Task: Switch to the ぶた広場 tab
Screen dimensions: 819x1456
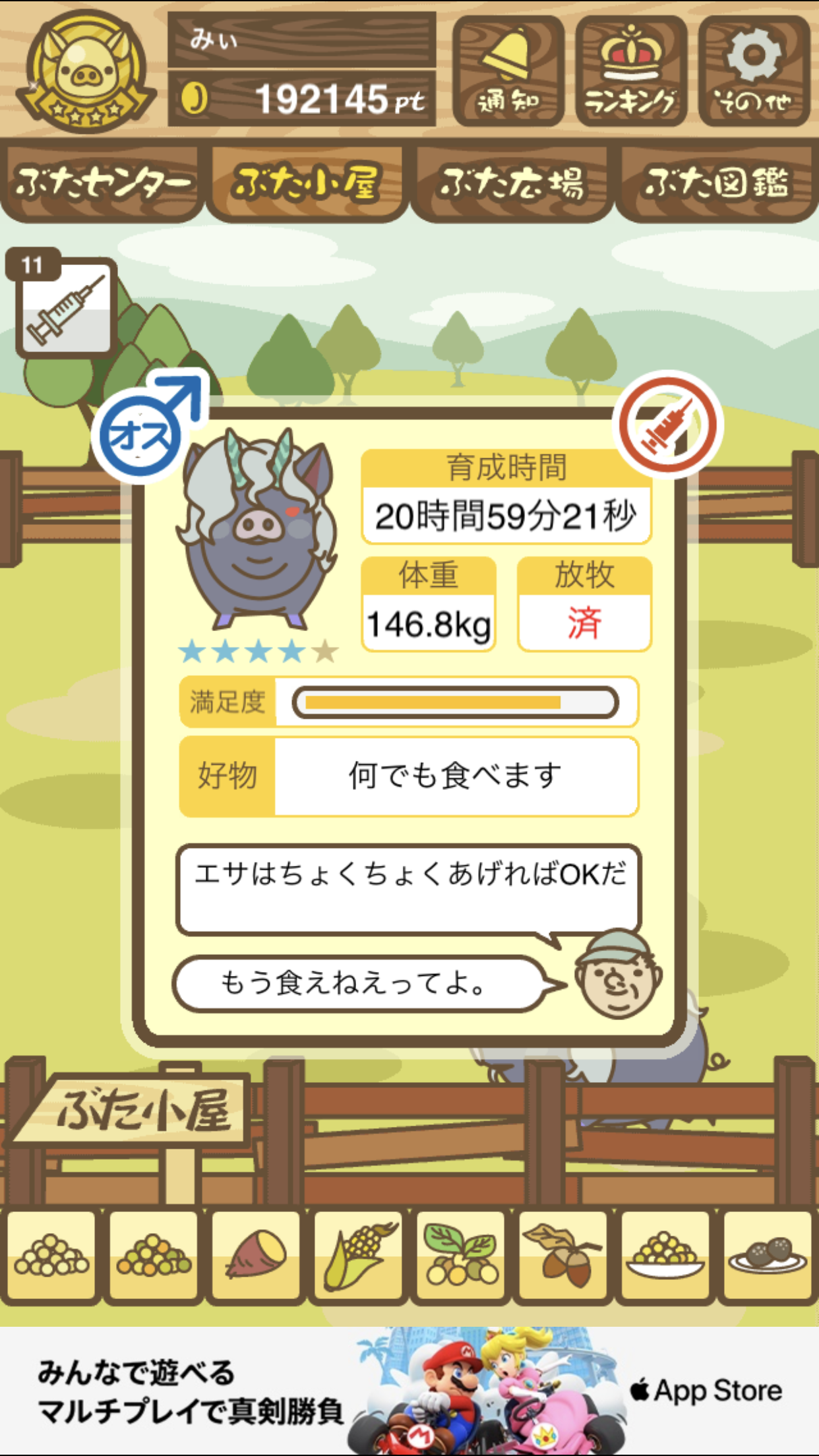Action: click(x=512, y=183)
